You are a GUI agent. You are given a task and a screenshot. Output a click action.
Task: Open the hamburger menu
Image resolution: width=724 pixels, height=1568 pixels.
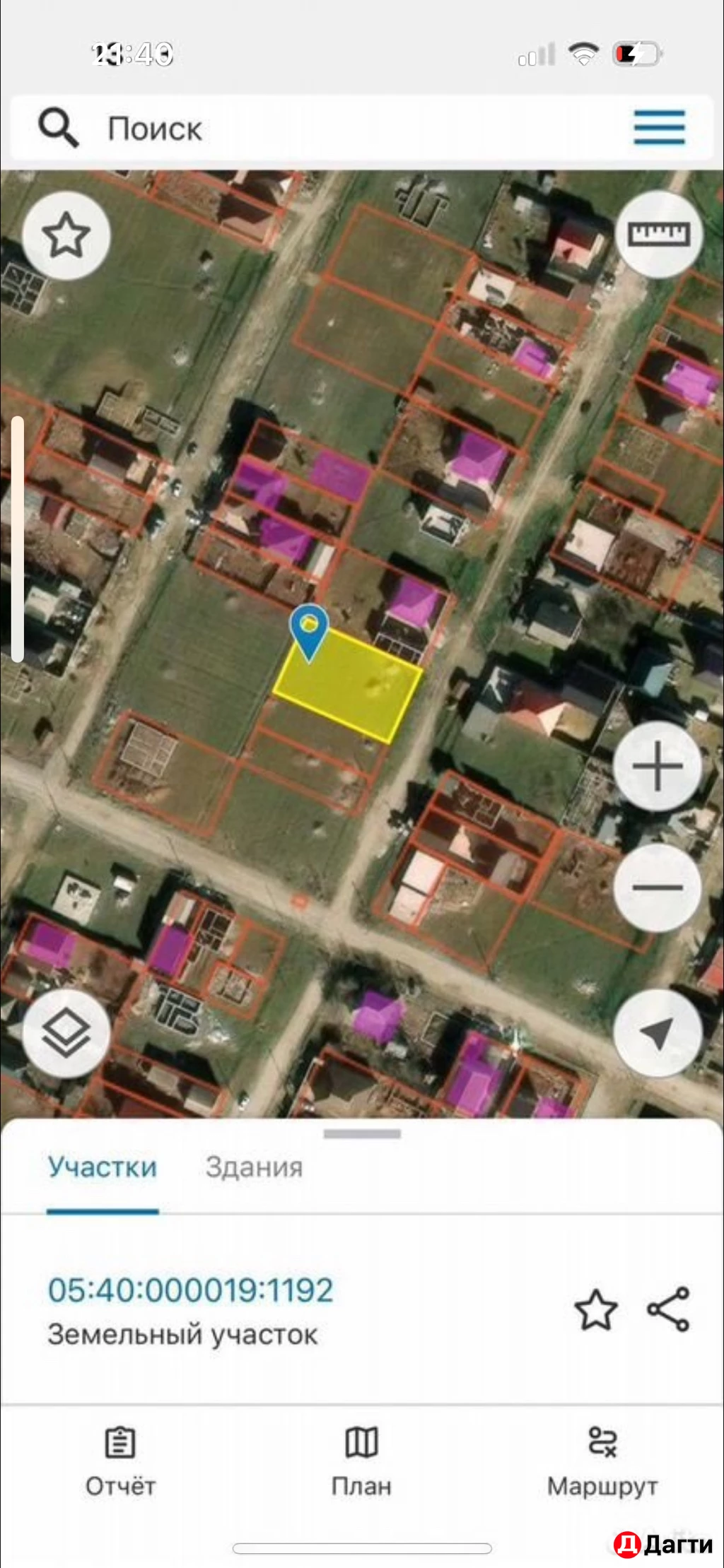point(659,128)
